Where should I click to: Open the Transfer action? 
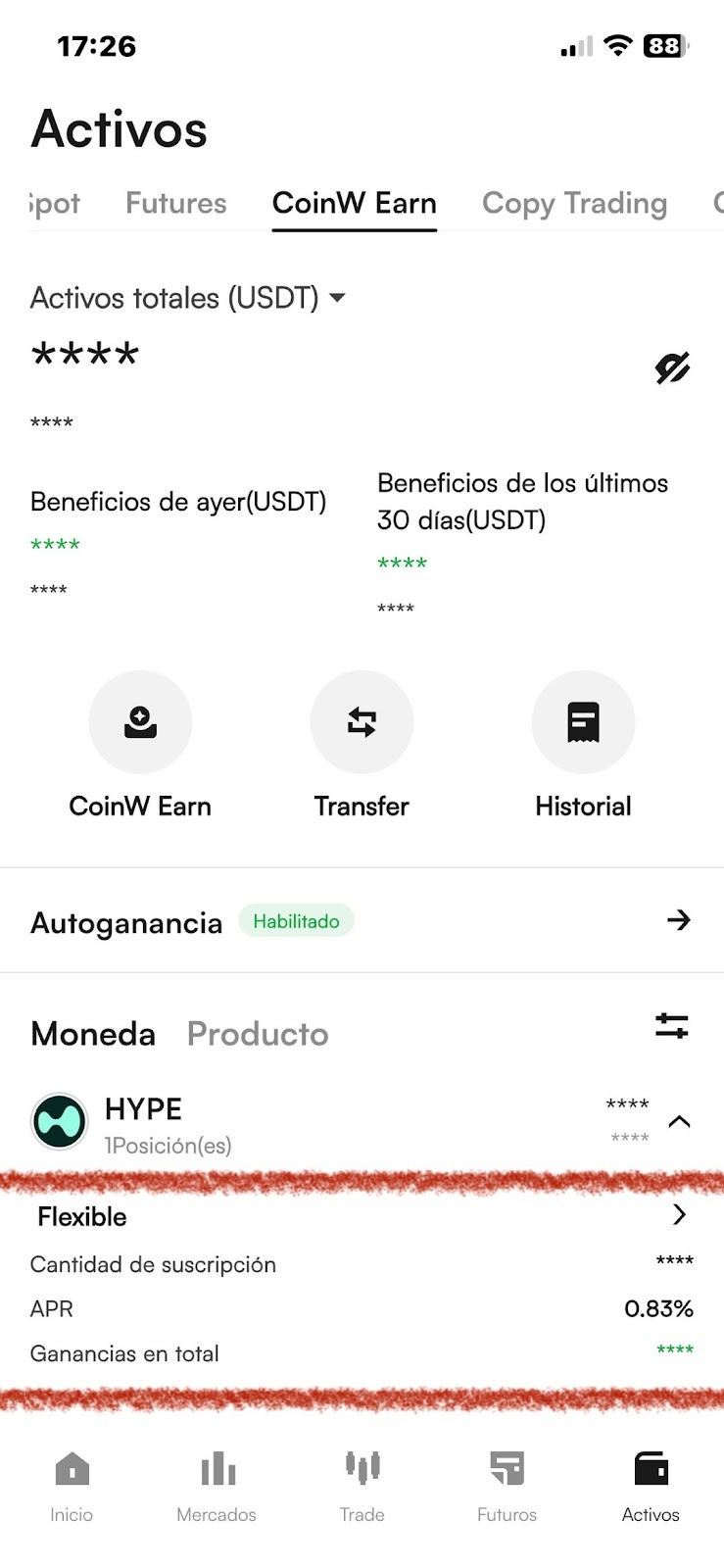[x=362, y=723]
